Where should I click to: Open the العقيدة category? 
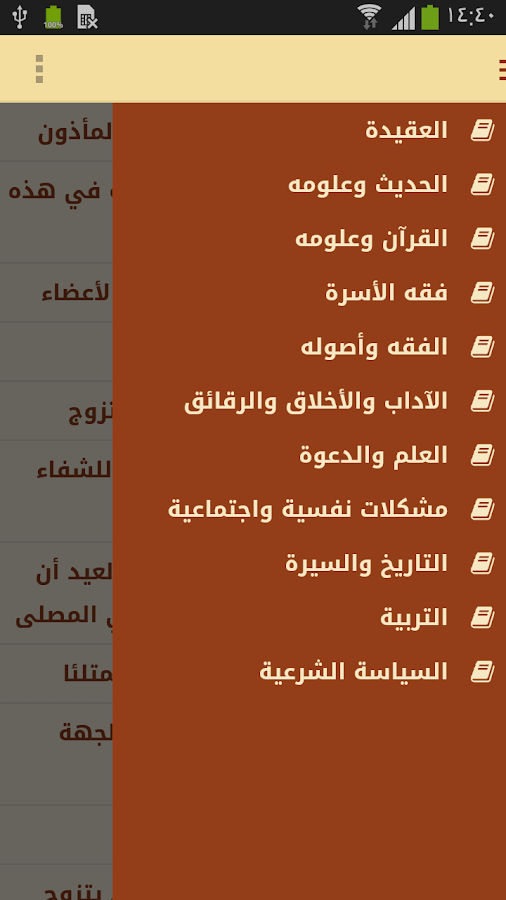(x=309, y=130)
